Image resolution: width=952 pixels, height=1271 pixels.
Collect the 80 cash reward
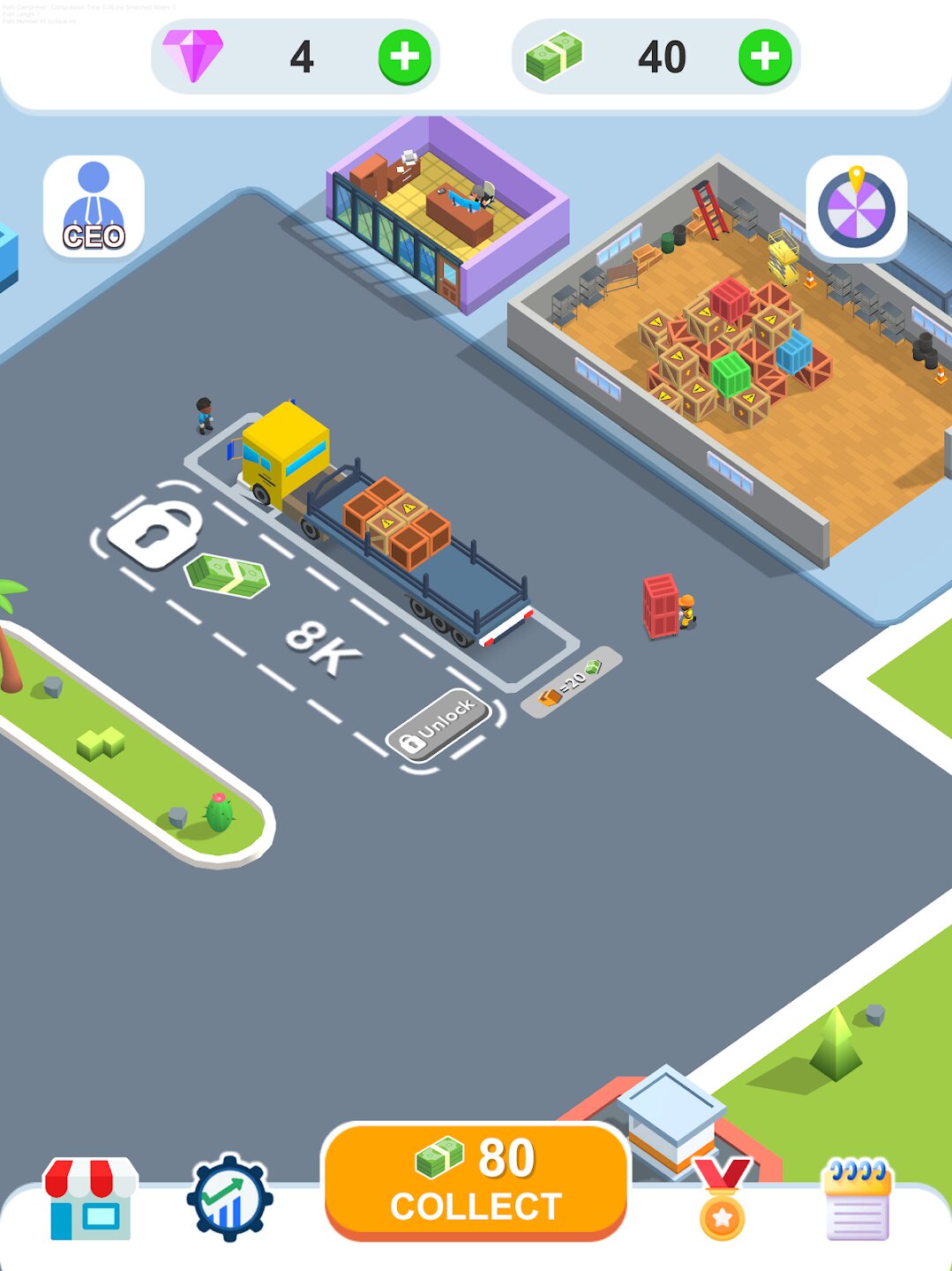[476, 1181]
